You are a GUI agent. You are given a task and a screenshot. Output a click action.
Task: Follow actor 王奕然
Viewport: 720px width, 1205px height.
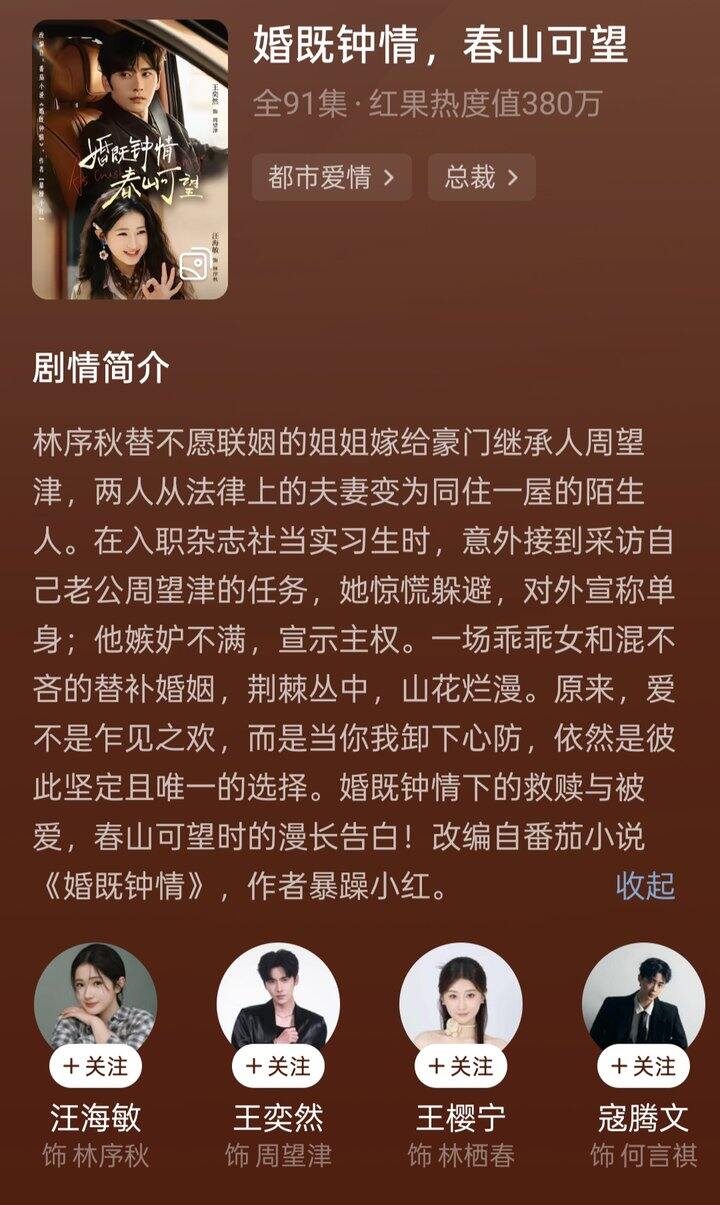(278, 1066)
